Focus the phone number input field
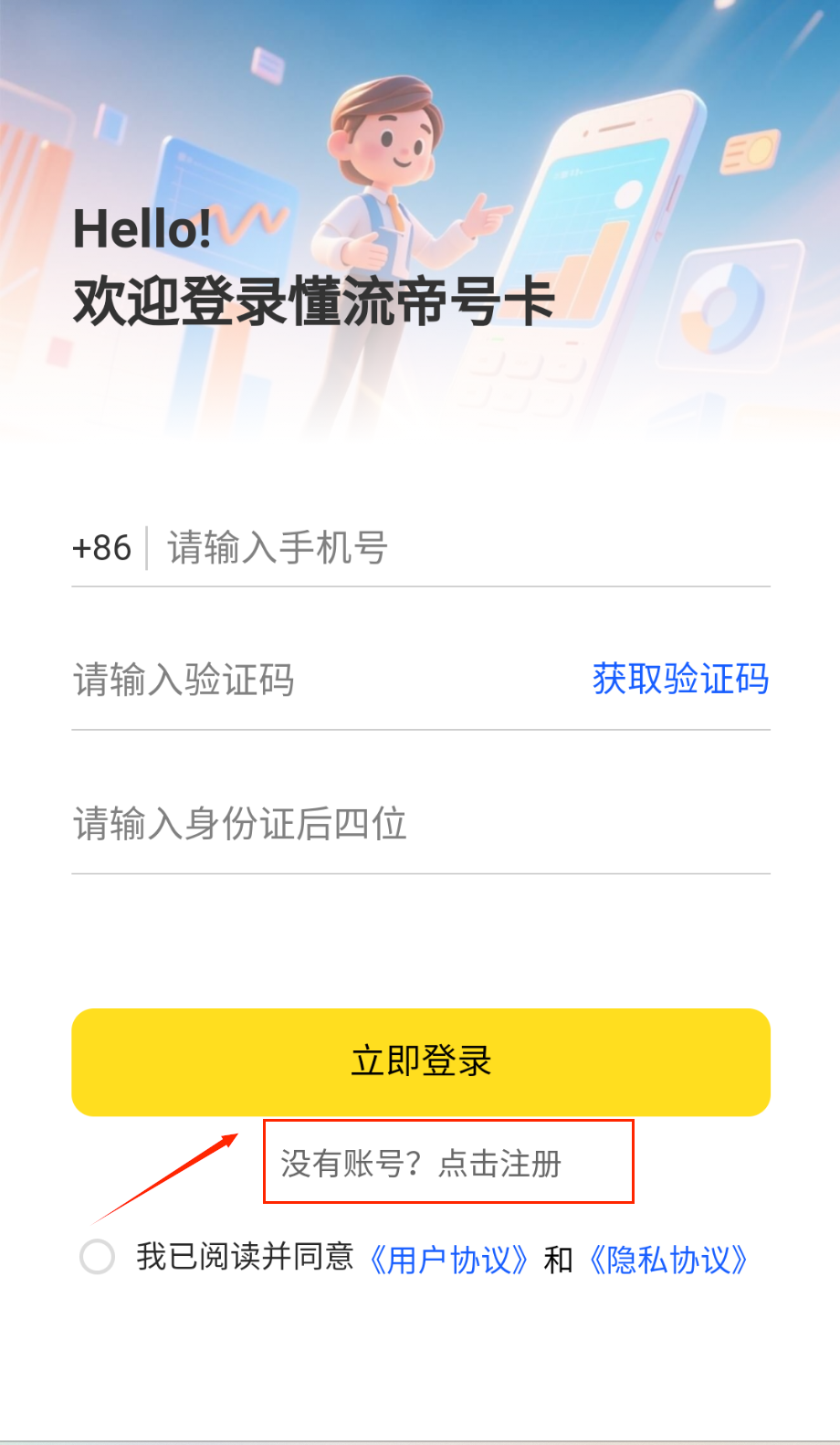The height and width of the screenshot is (1445, 840). tap(457, 548)
